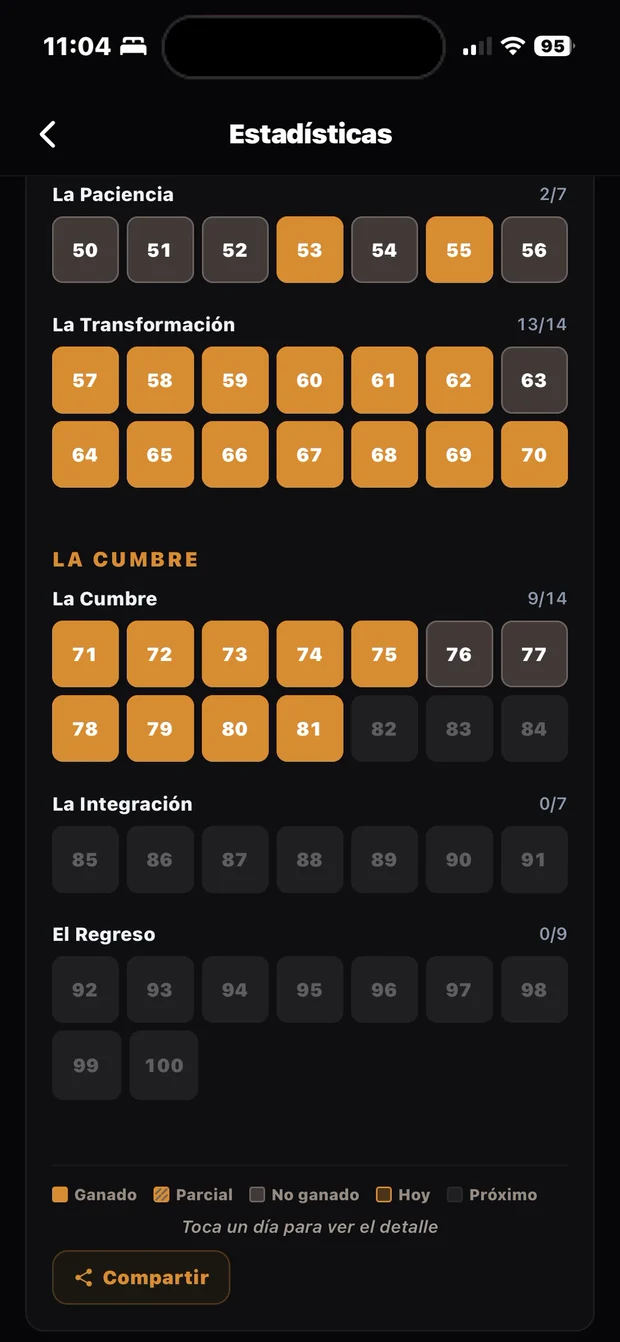
Task: Open day 57 in La Transformación
Action: pyautogui.click(x=85, y=380)
